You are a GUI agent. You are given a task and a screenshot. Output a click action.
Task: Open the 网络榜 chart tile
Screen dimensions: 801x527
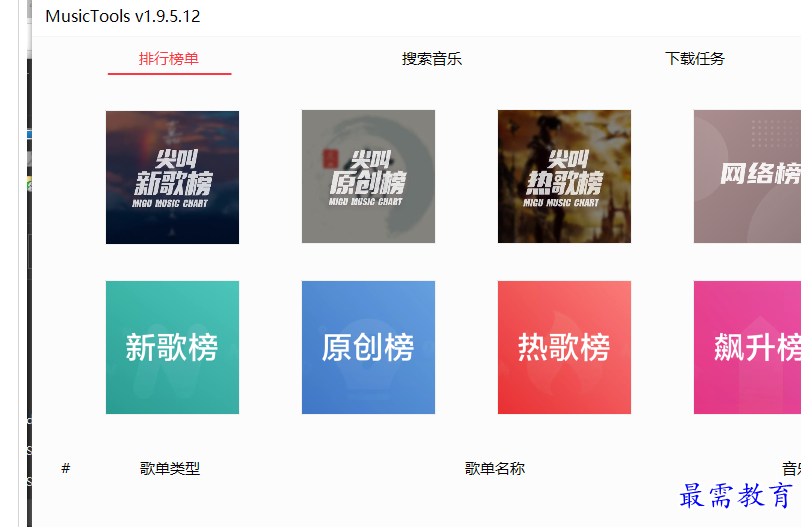pos(748,177)
